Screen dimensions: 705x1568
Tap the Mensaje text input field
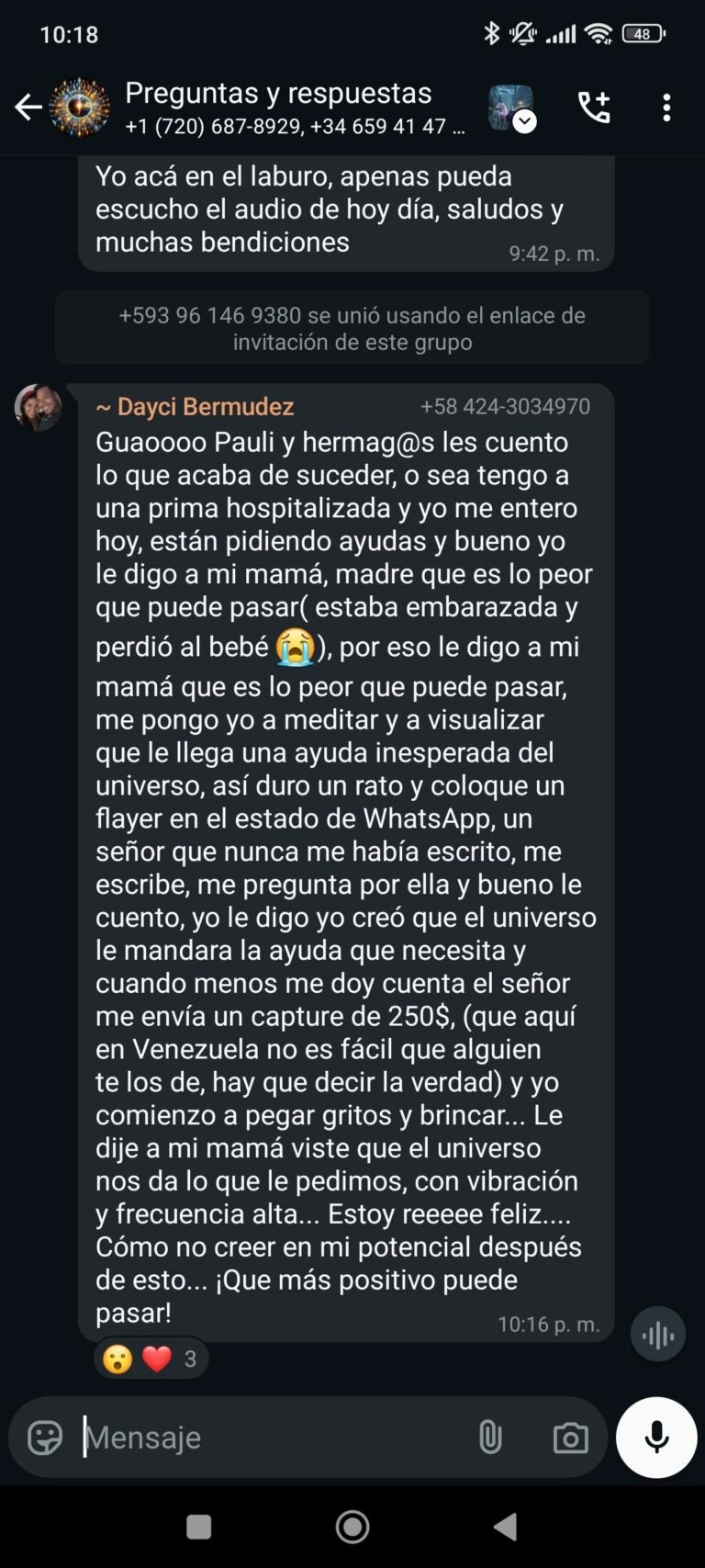(x=229, y=1437)
